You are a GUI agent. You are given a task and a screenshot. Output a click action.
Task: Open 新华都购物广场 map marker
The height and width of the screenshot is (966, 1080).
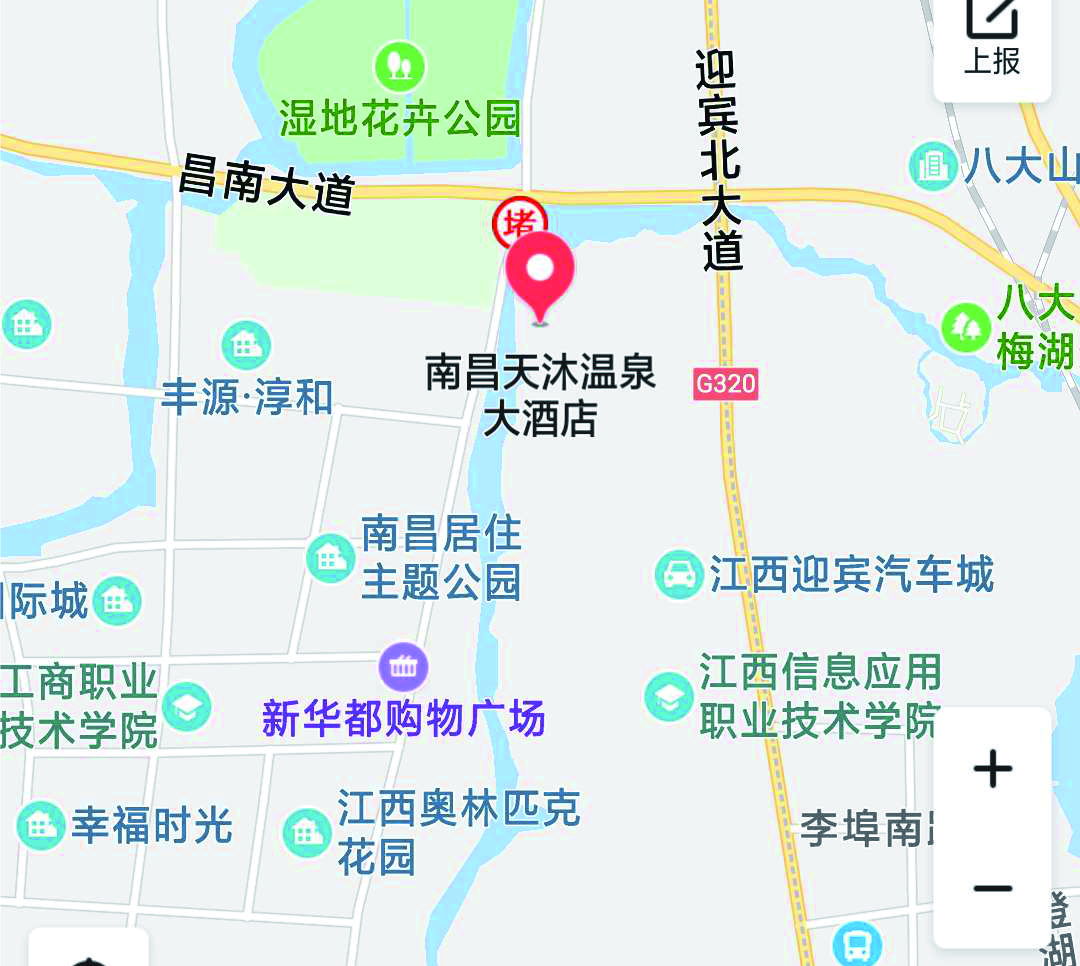404,667
